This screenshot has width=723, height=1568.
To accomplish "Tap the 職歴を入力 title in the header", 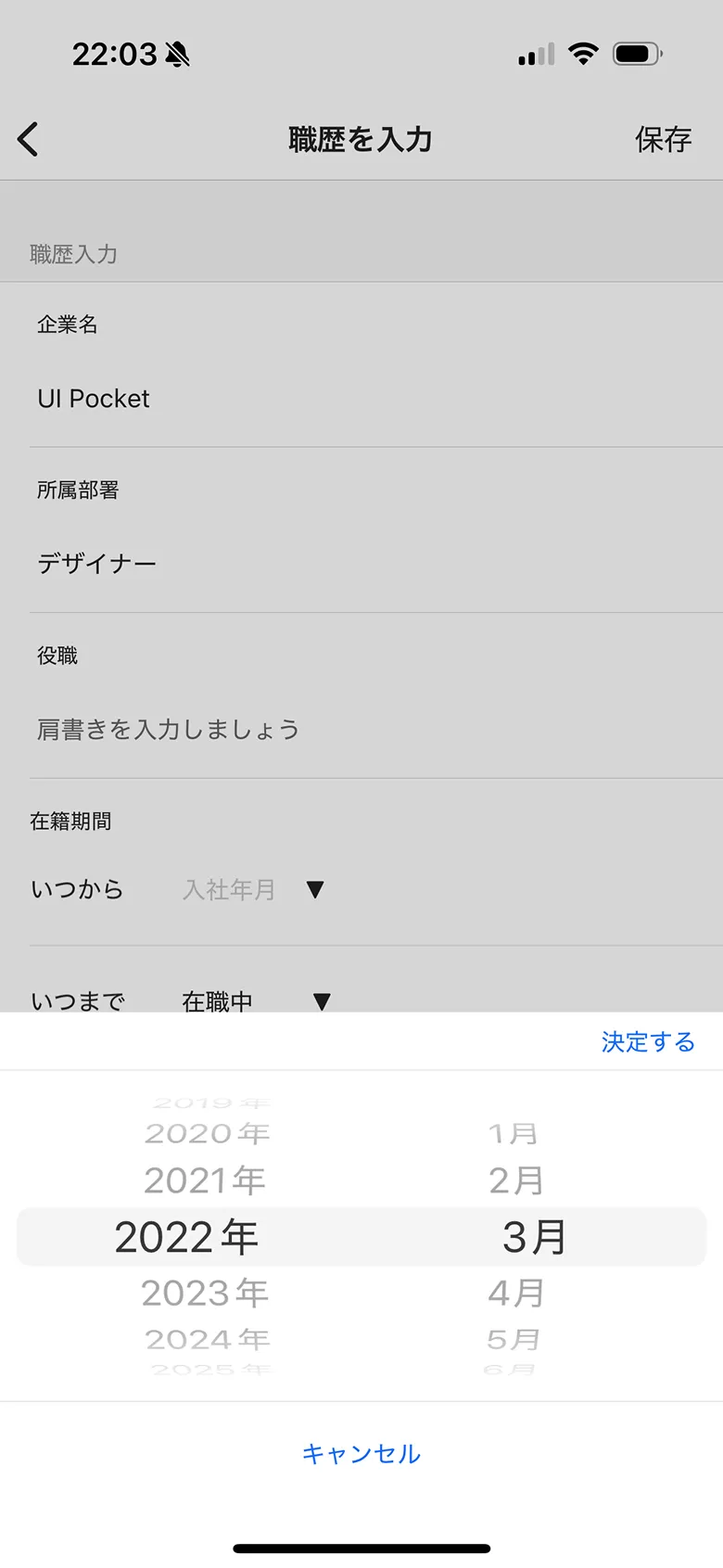I will 361,138.
